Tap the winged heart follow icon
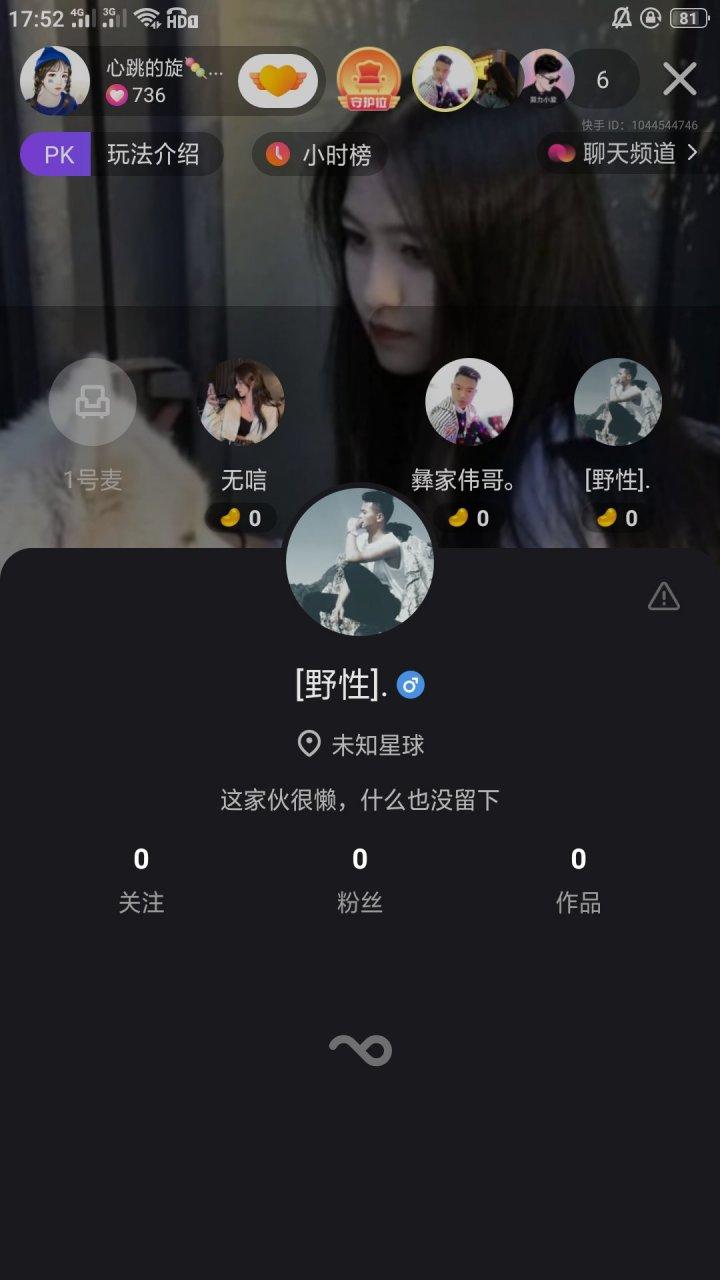Screen dimensions: 720x1280 [x=278, y=80]
